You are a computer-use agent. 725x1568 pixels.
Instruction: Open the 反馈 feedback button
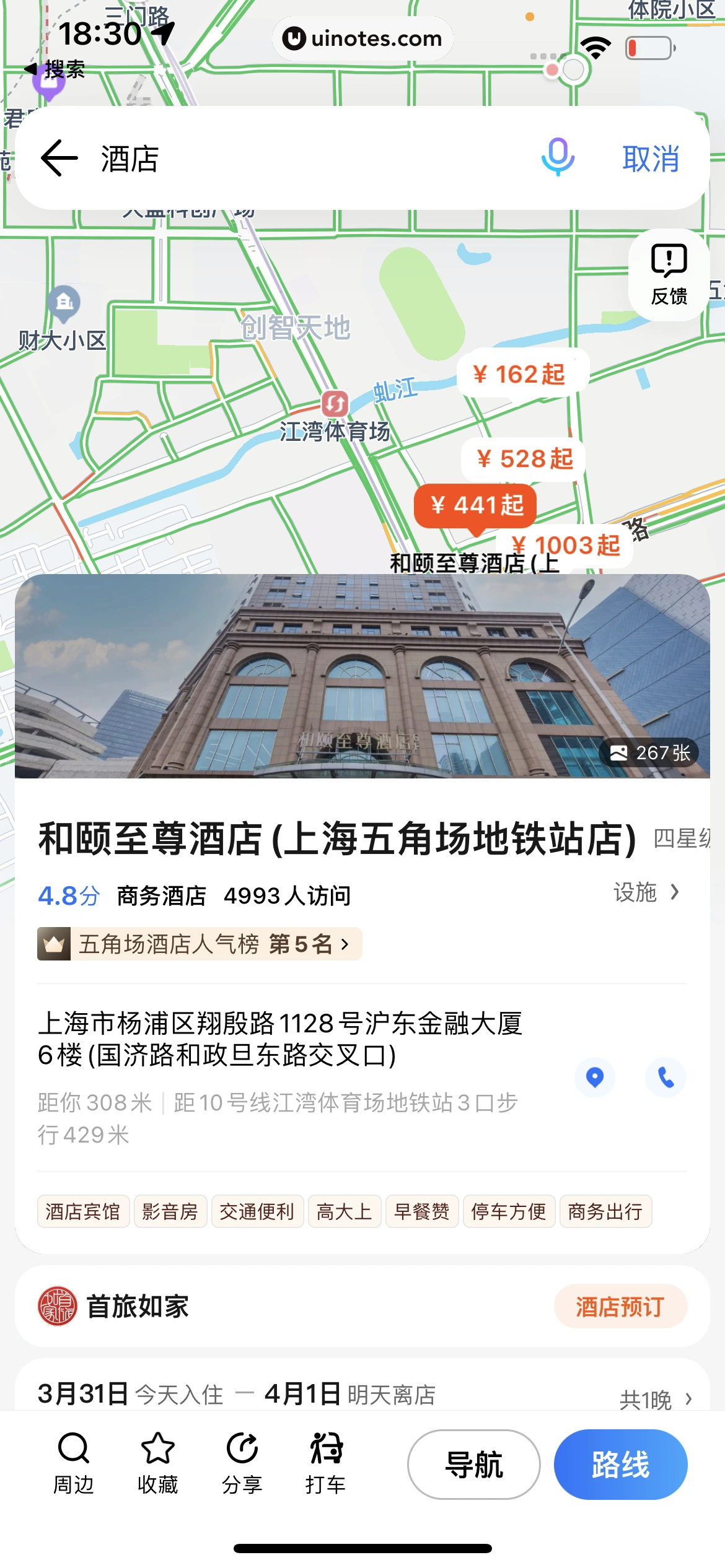(669, 275)
